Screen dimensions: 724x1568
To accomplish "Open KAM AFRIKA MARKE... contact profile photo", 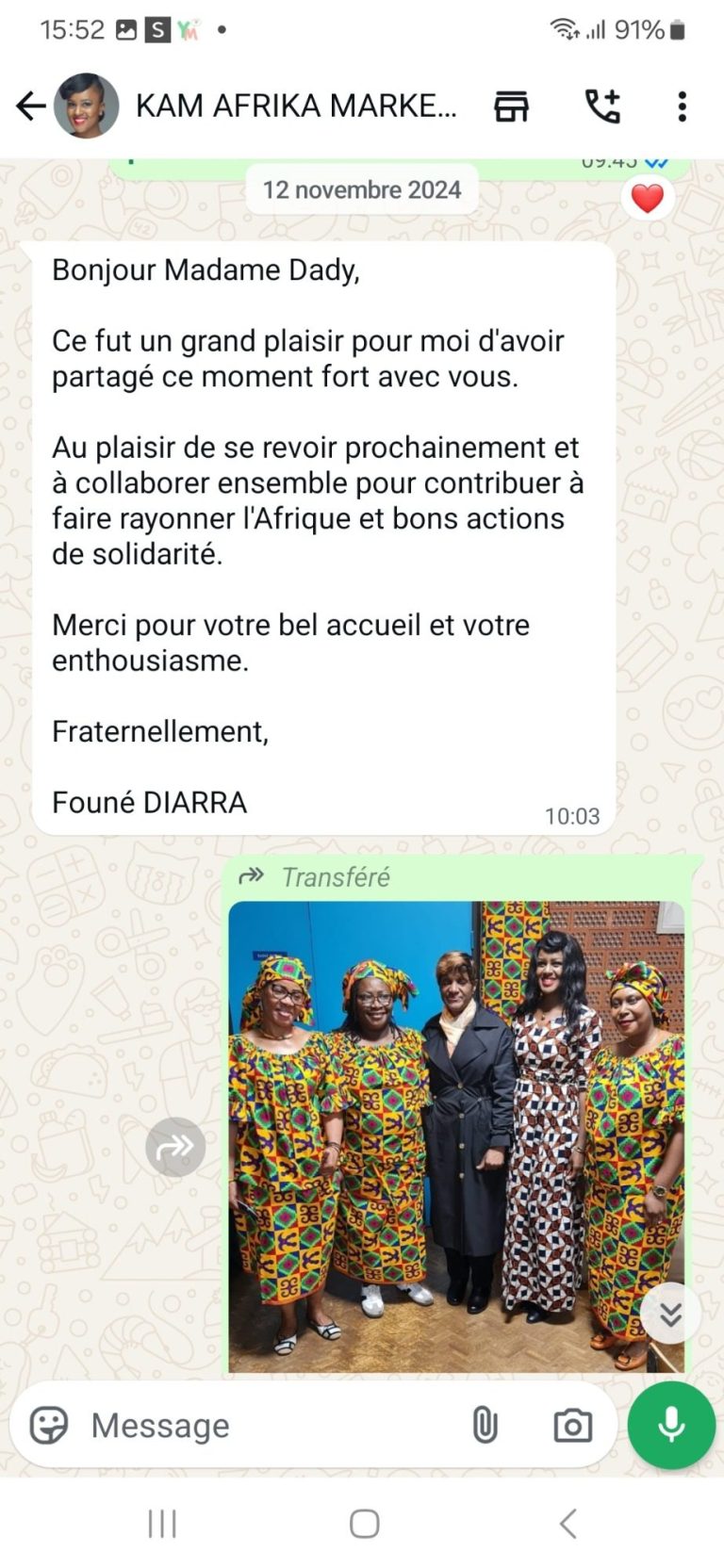I will coord(87,106).
